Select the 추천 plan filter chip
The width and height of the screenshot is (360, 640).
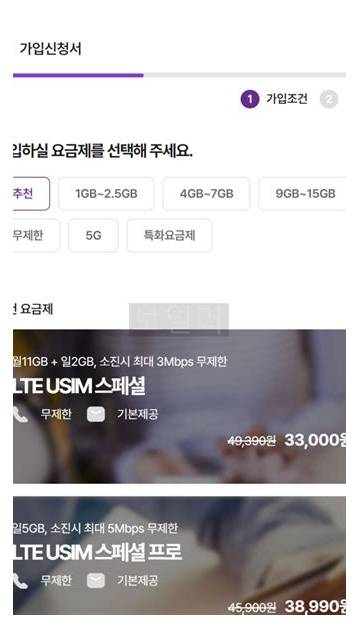coord(31,193)
